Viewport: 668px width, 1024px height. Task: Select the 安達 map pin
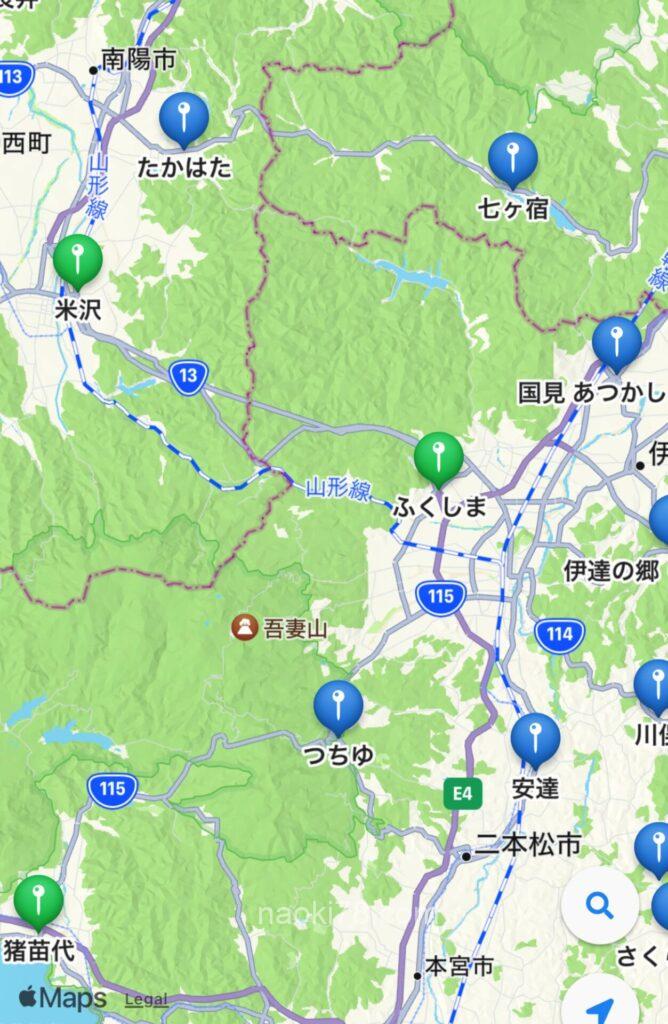(535, 738)
